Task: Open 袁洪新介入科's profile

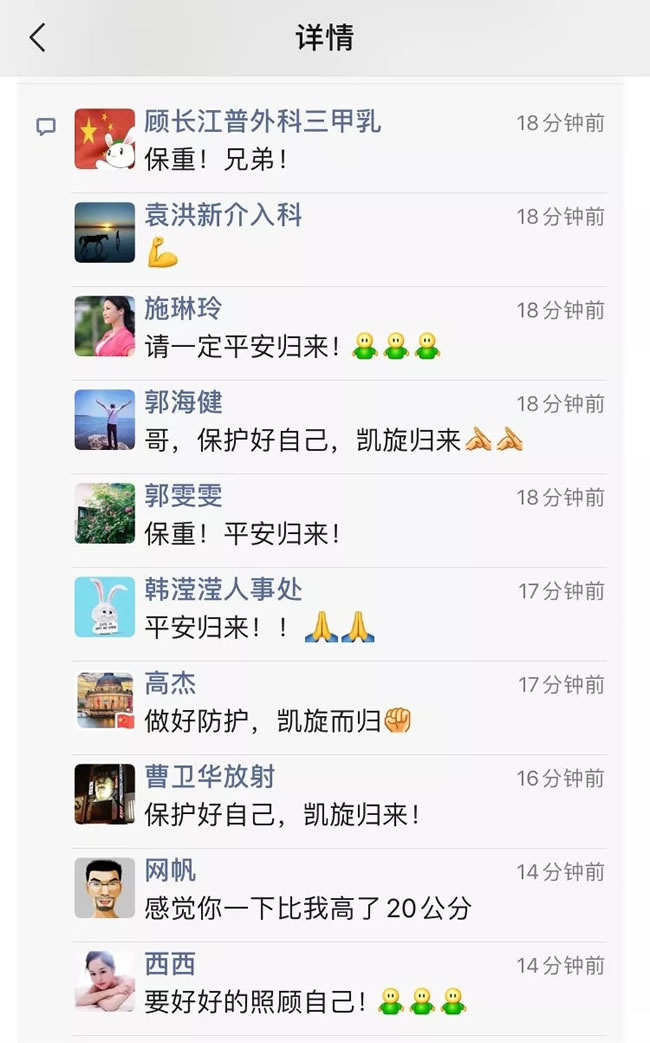Action: (x=223, y=215)
